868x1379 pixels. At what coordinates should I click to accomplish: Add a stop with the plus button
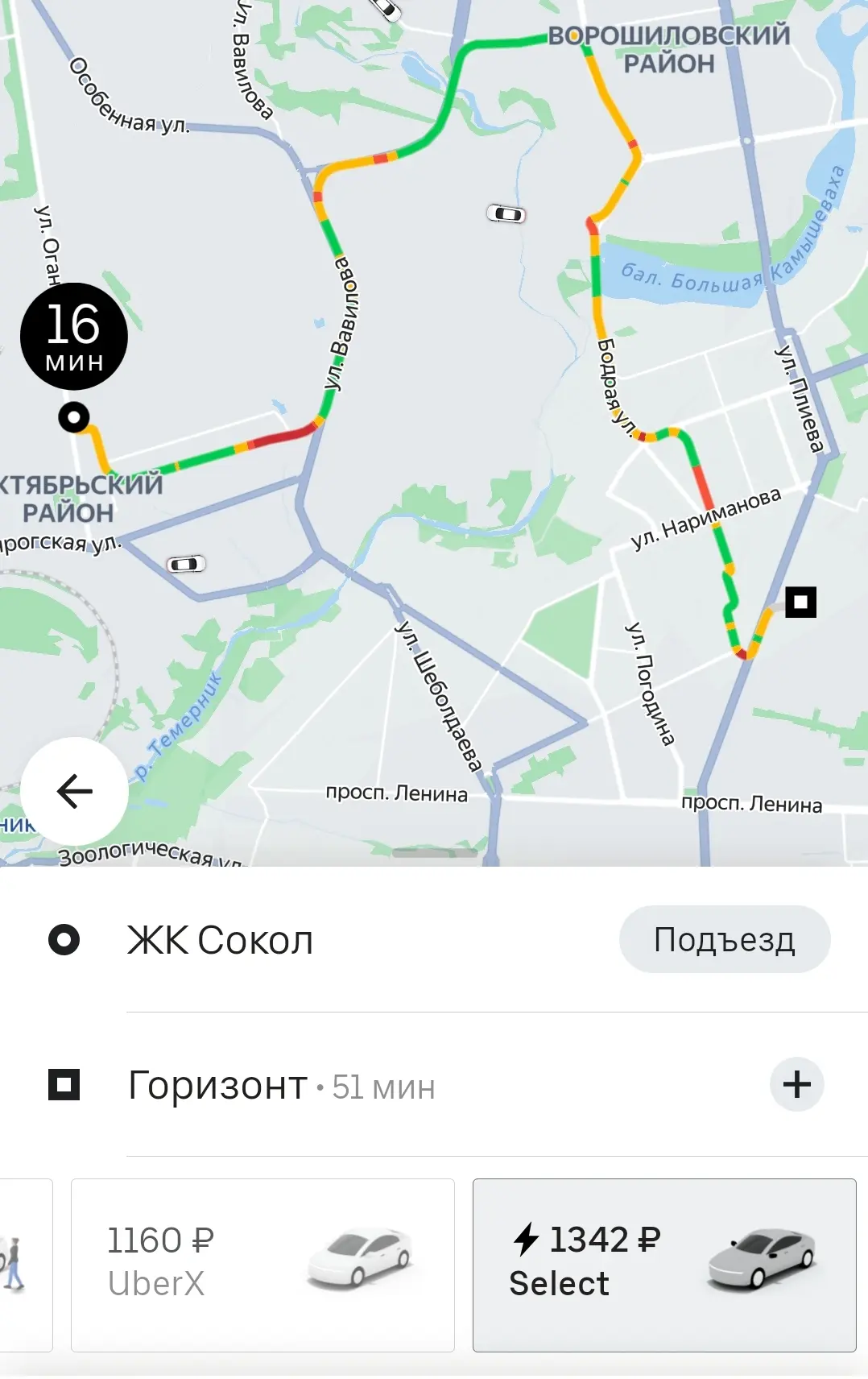tap(796, 1084)
